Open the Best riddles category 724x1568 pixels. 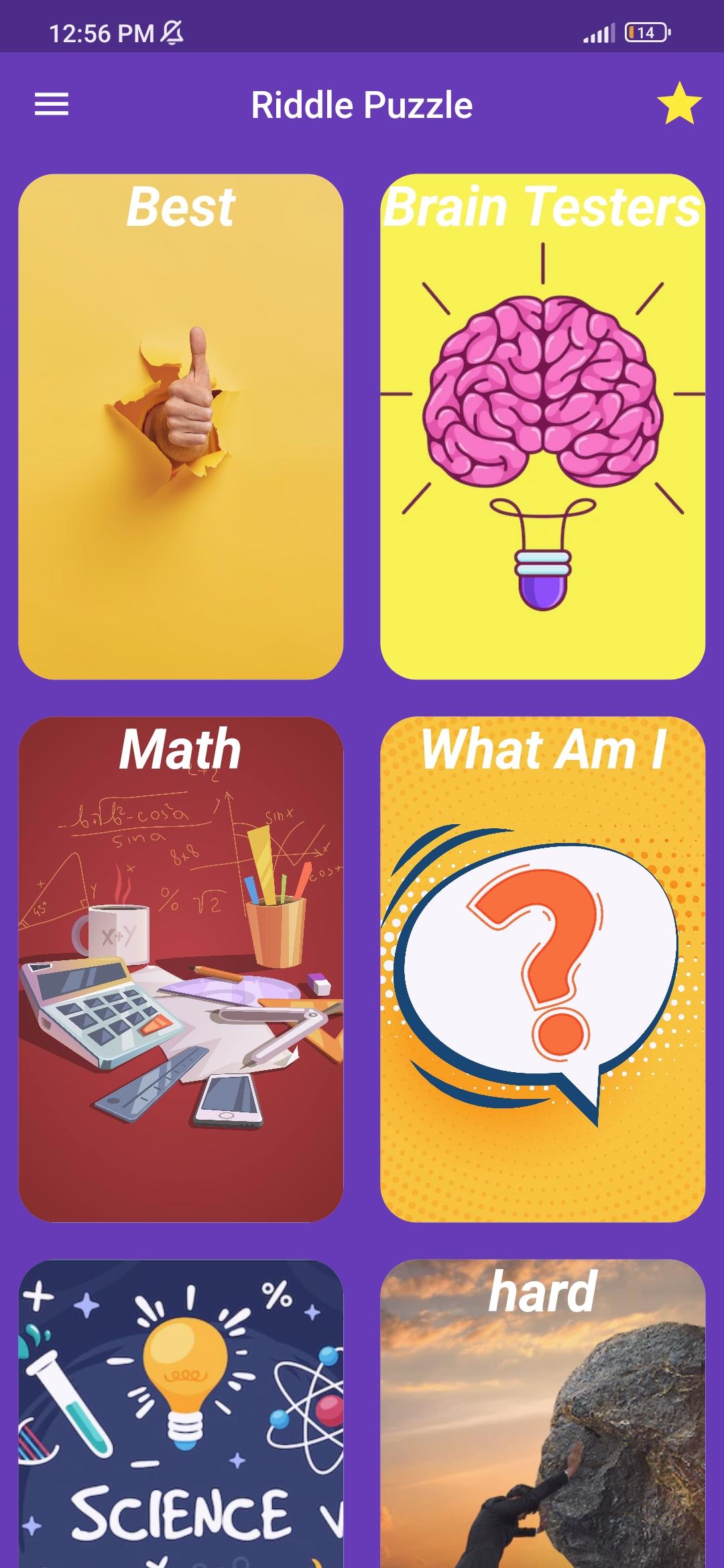tap(181, 427)
